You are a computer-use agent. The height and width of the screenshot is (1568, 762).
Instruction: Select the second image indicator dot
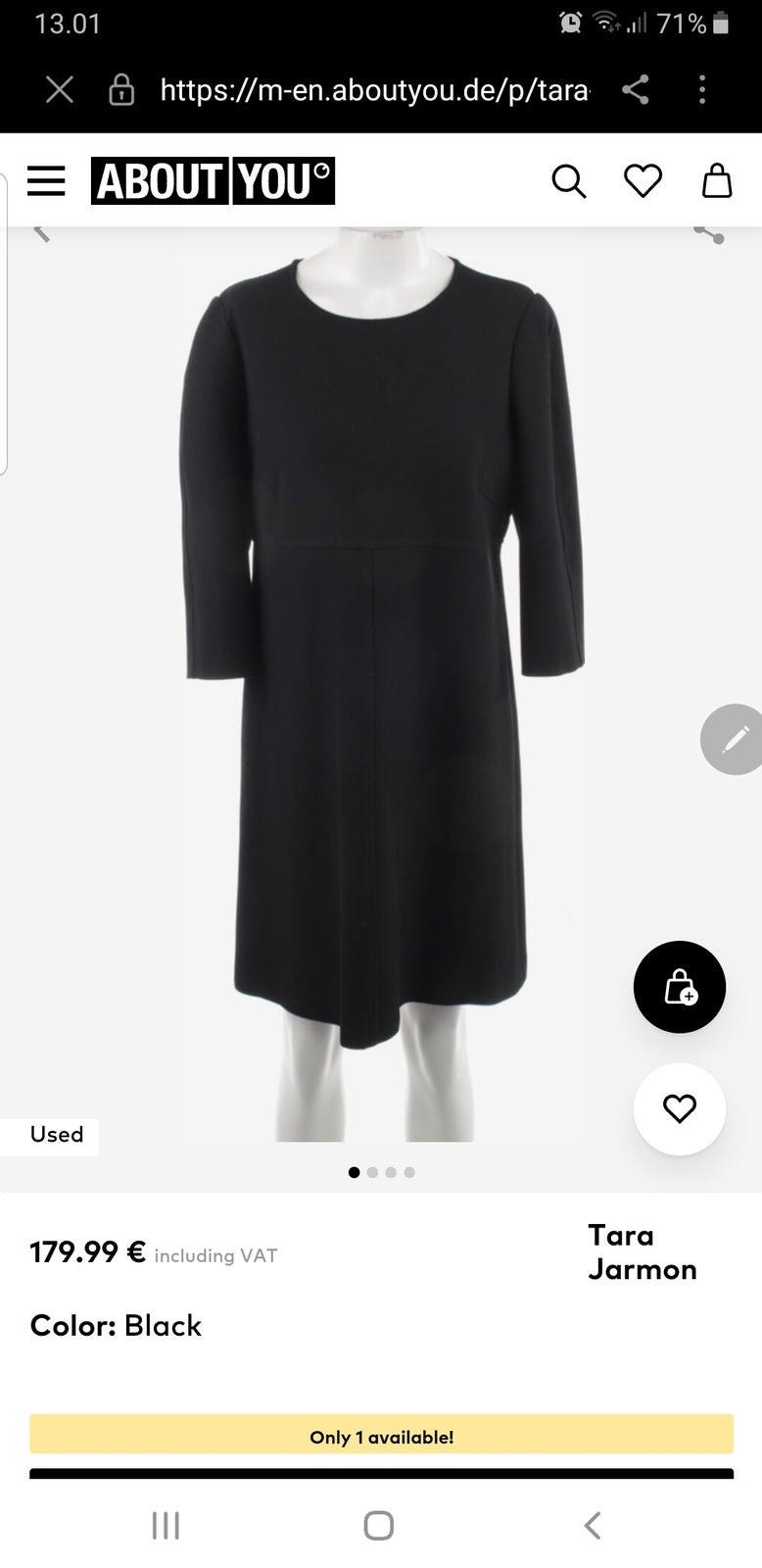click(372, 1172)
